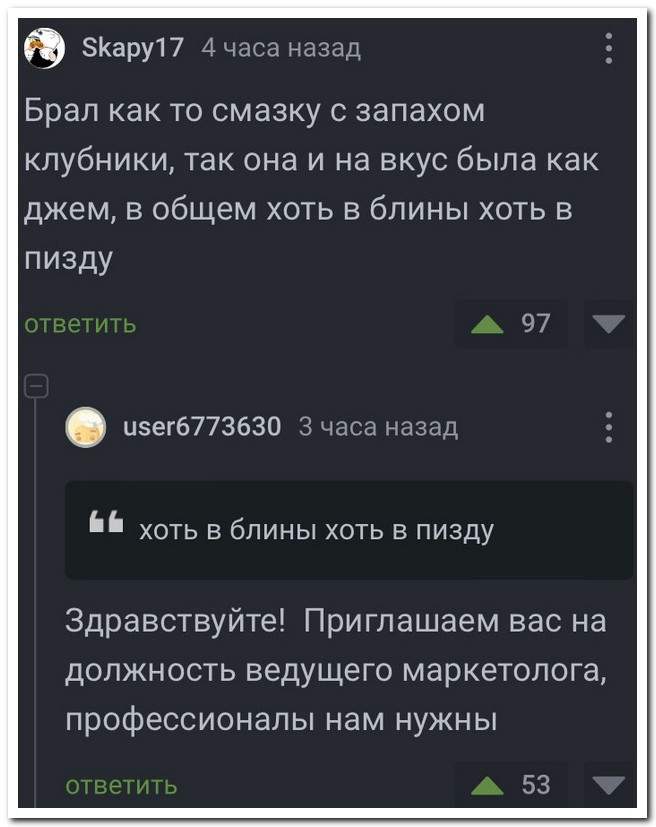Reply to Skapy17's comment
The width and height of the screenshot is (656, 827).
tap(80, 324)
